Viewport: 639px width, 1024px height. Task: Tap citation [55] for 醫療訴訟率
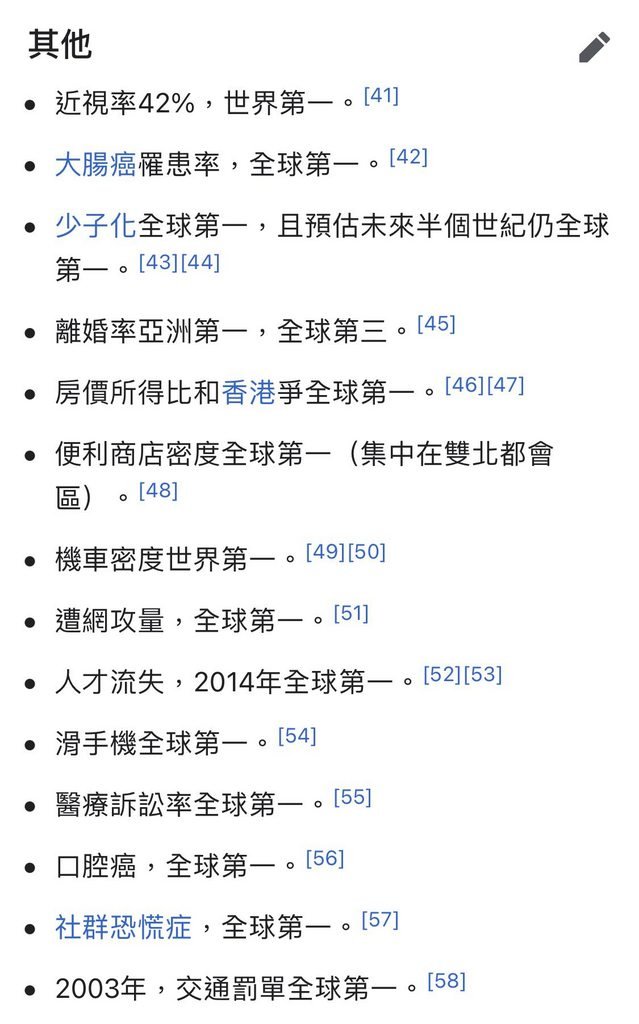tap(352, 797)
